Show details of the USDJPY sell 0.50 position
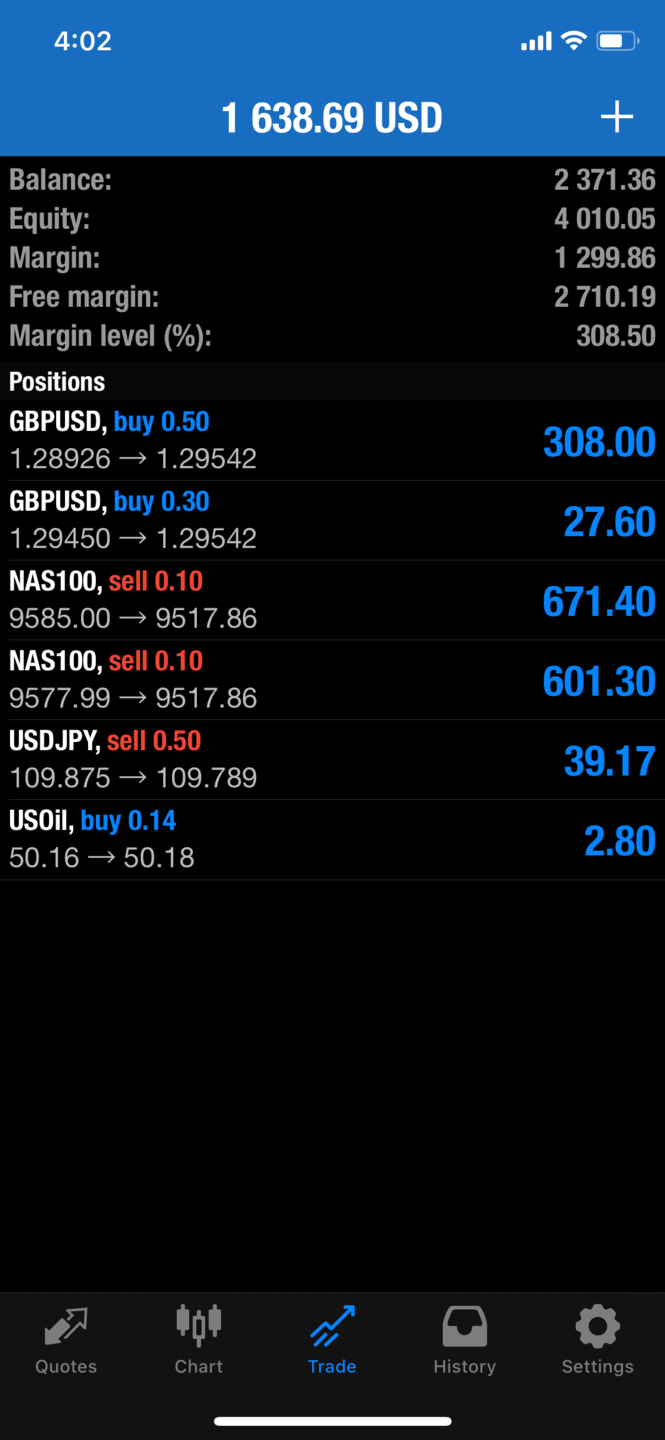The height and width of the screenshot is (1440, 665). pyautogui.click(x=332, y=761)
